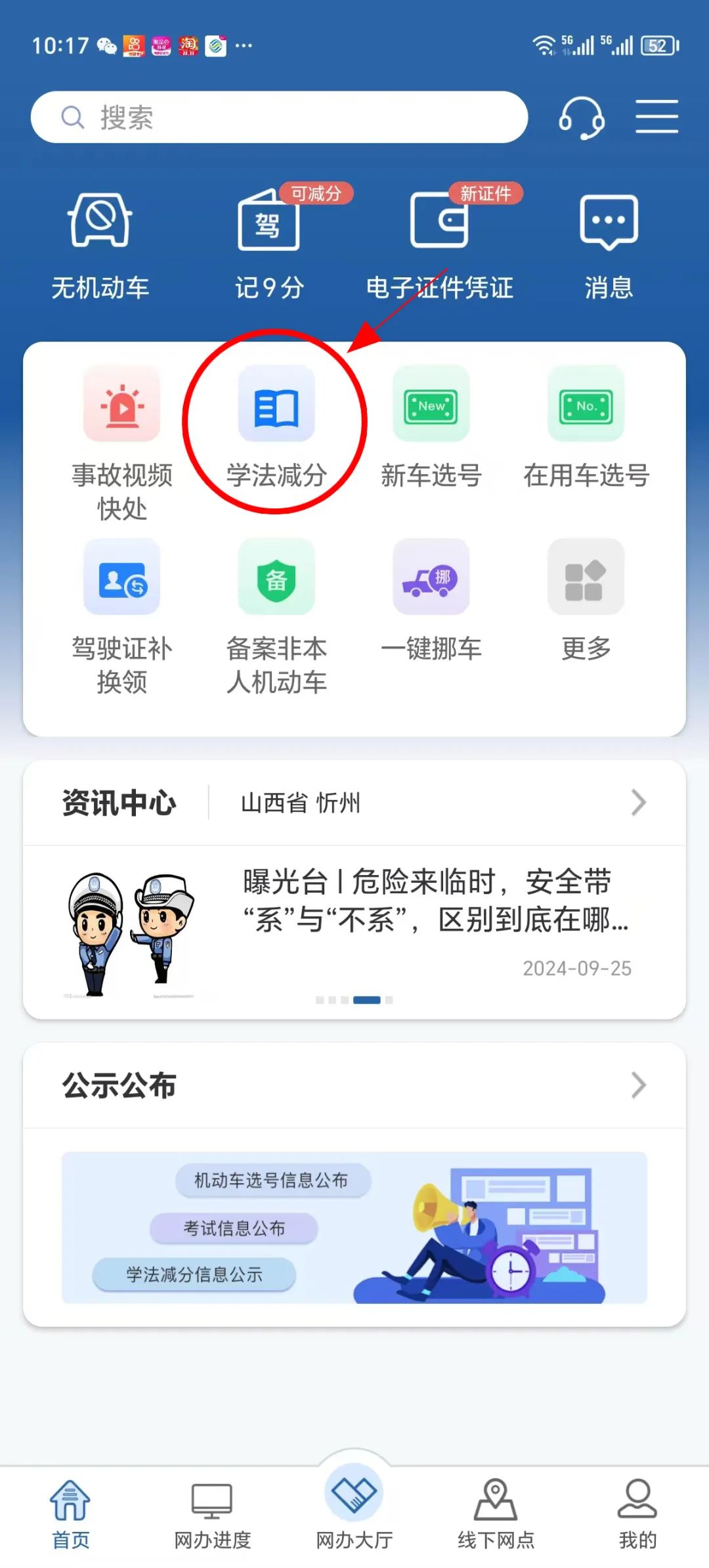Open 学法减分信息公示 announcement

tap(194, 1274)
